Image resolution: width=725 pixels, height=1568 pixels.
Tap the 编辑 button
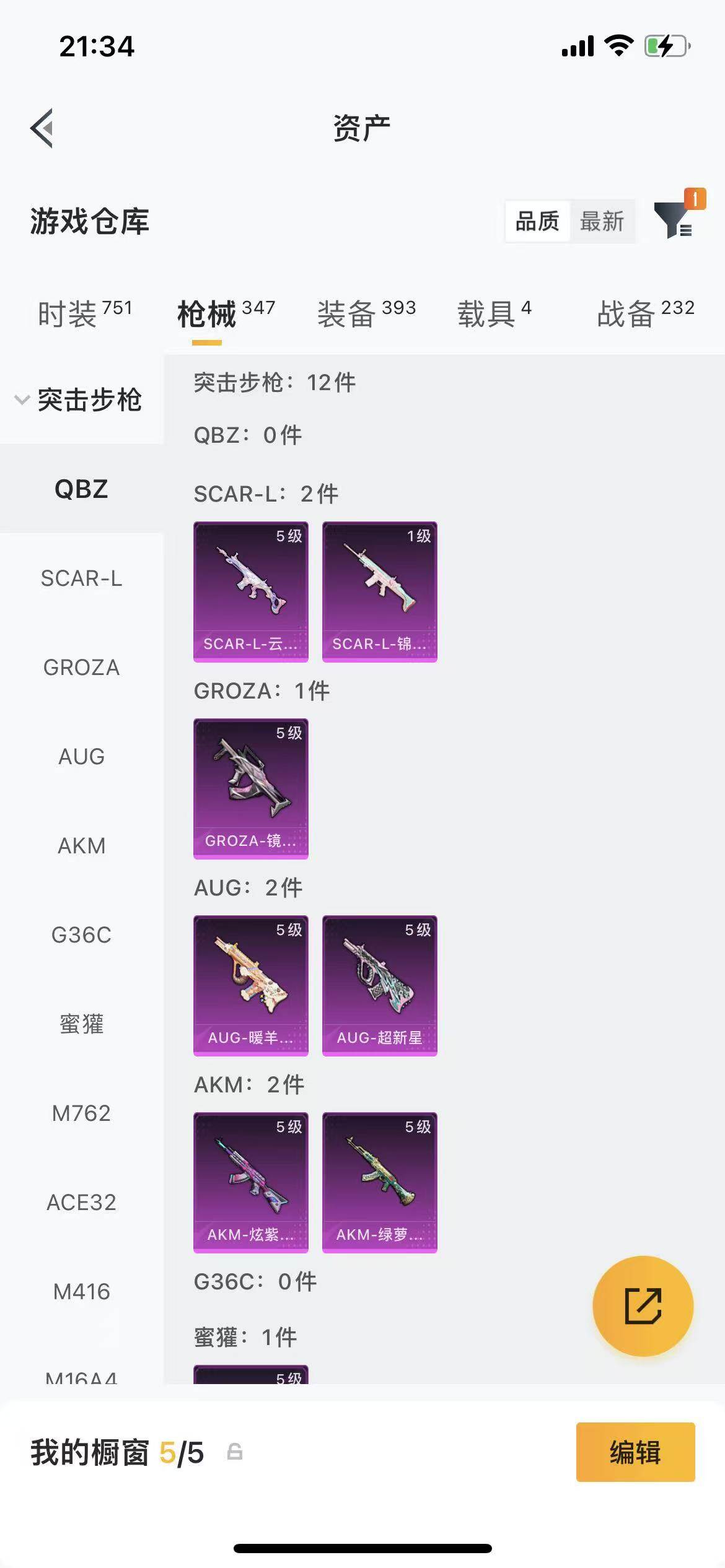635,1452
